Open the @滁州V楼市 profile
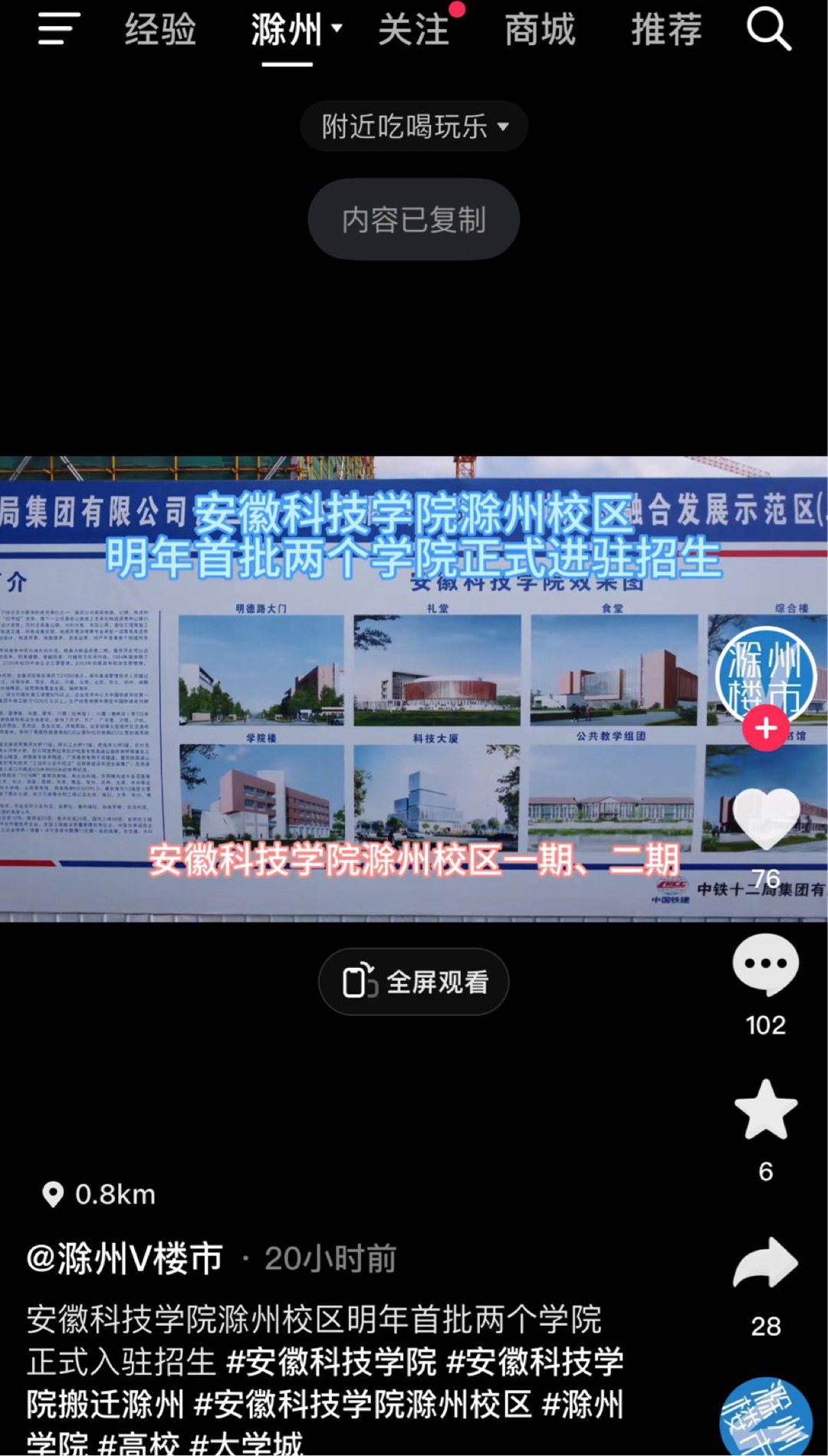 125,1258
